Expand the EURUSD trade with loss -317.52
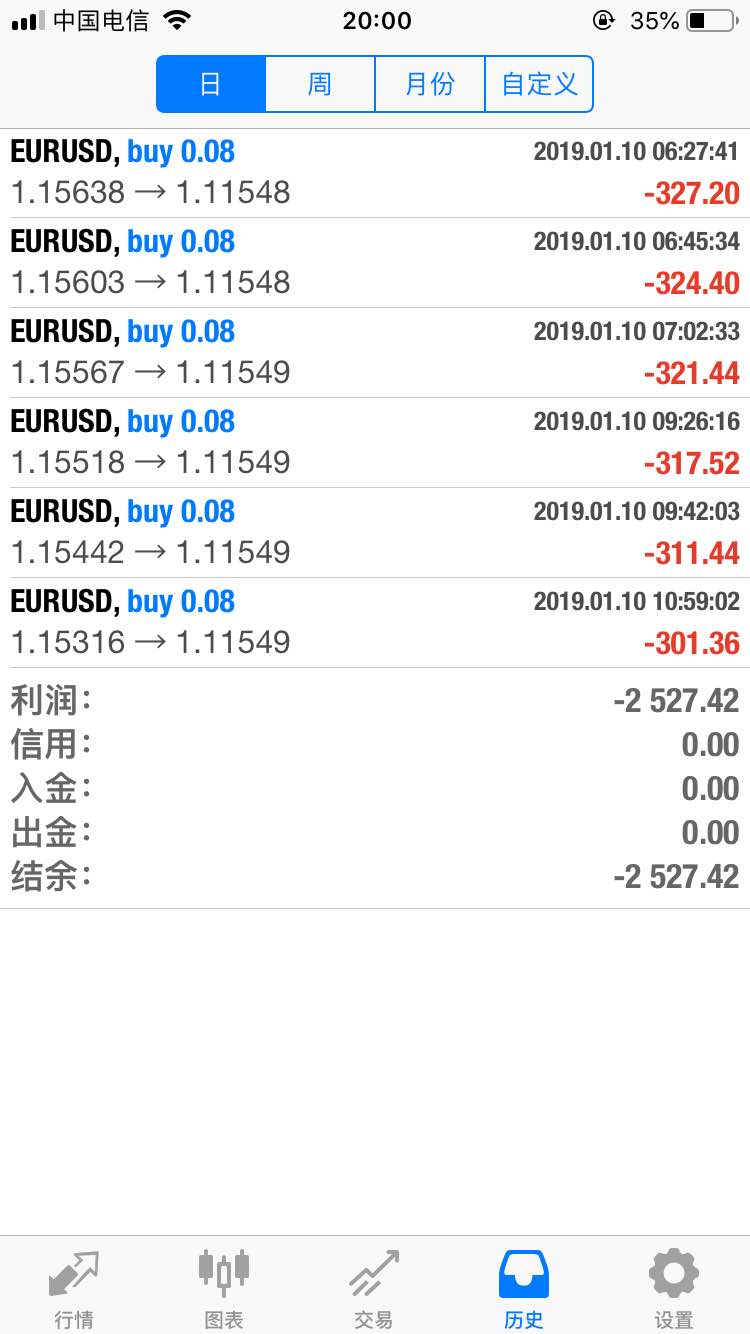The width and height of the screenshot is (750, 1334). pyautogui.click(x=375, y=443)
